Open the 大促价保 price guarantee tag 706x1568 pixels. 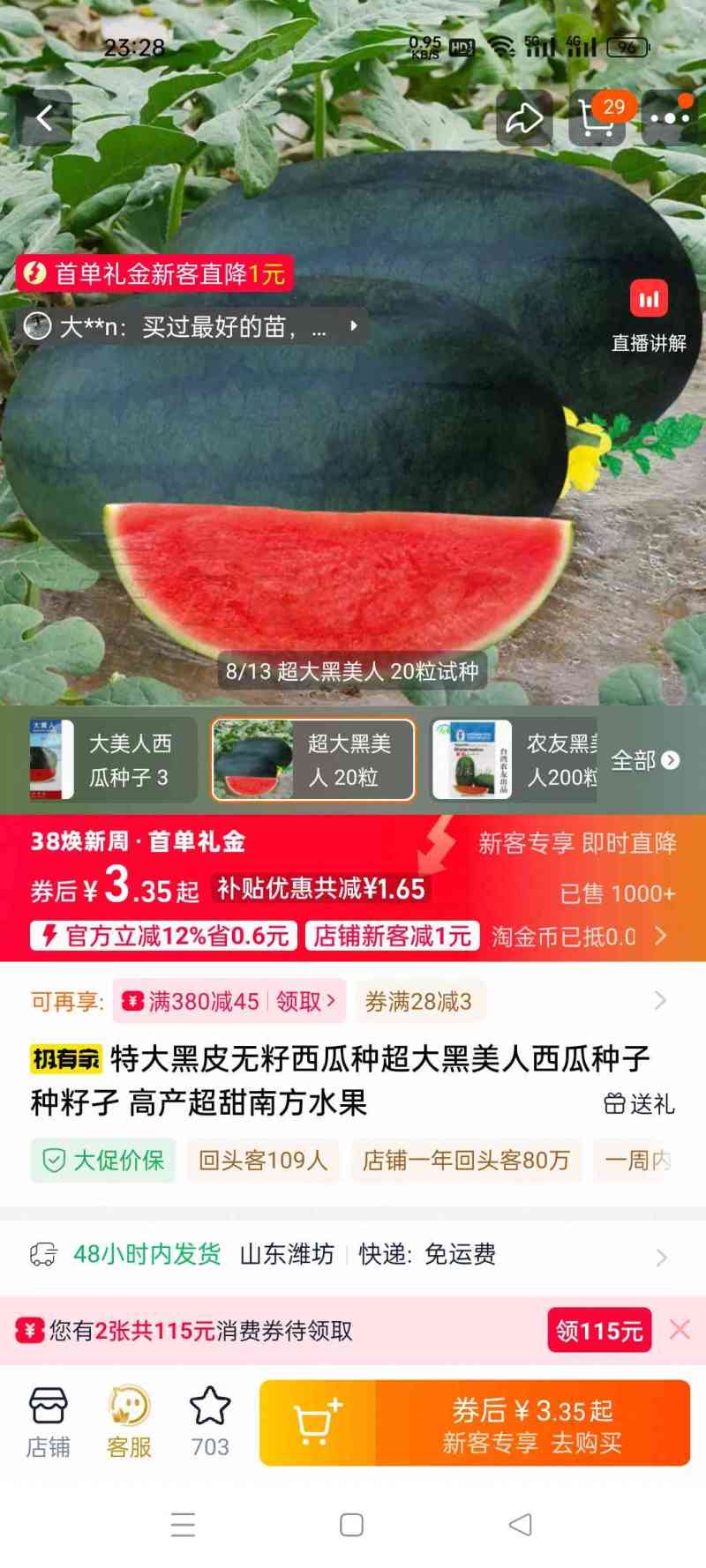[x=104, y=1161]
